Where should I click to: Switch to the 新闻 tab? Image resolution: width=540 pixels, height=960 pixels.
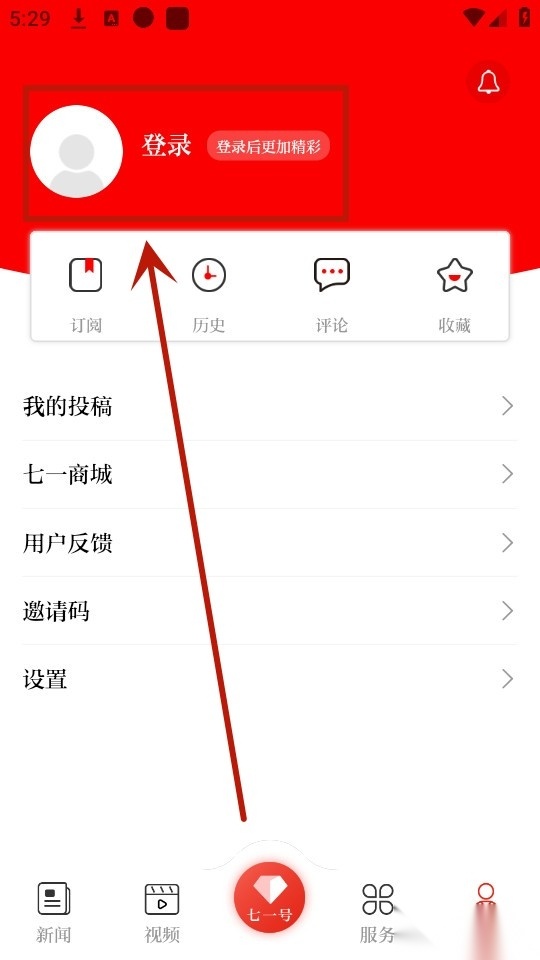(x=54, y=912)
